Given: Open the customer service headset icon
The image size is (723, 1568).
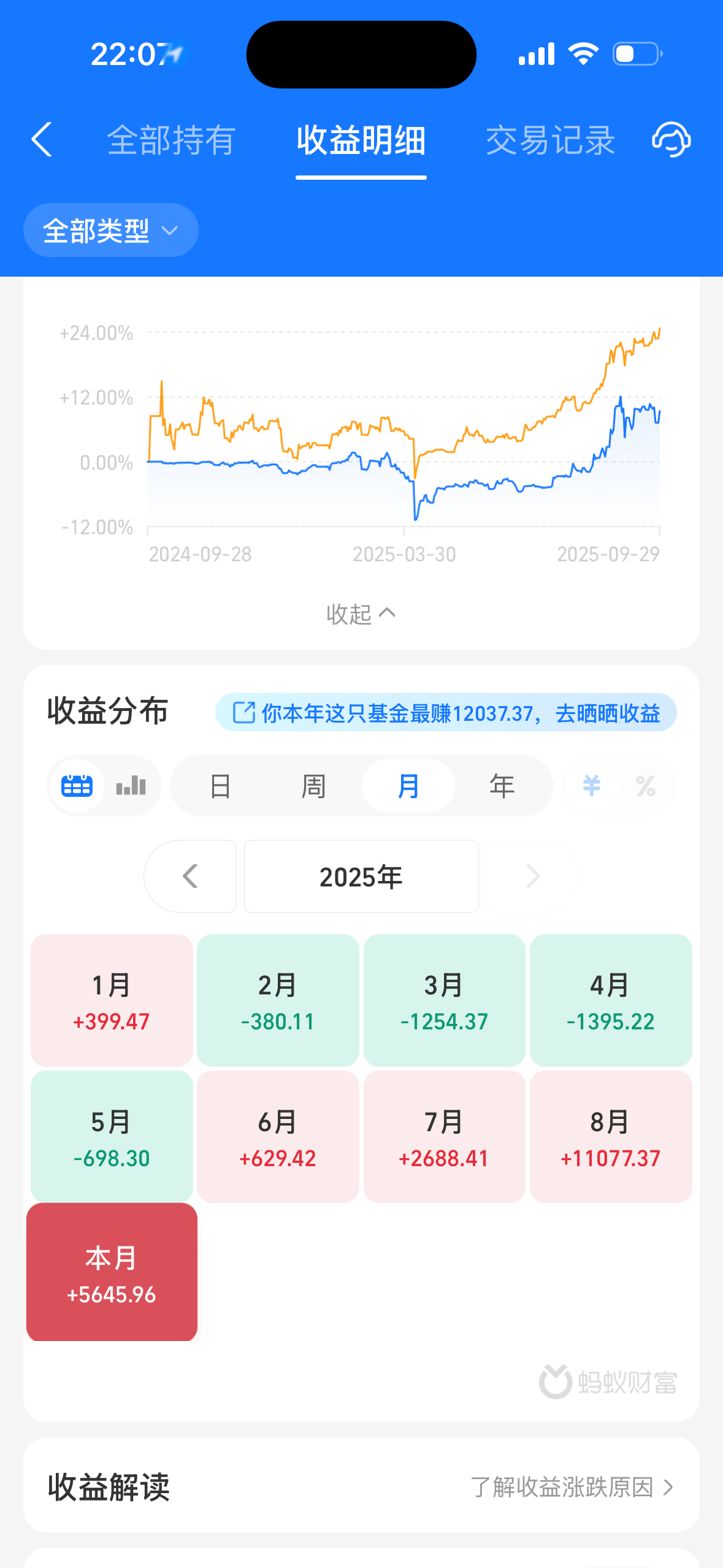Looking at the screenshot, I should coord(671,140).
